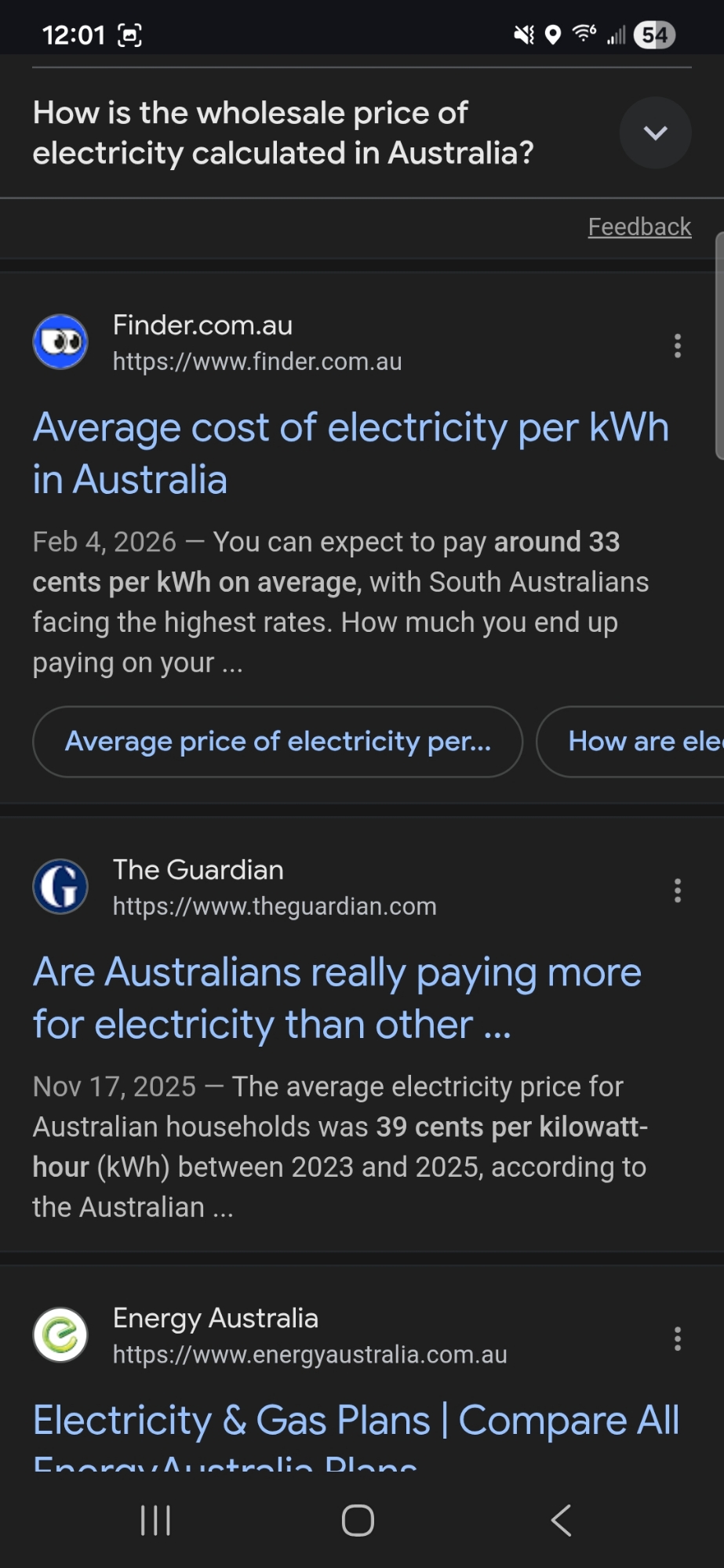This screenshot has width=724, height=1568.
Task: Select the Average price of electricity per... chip
Action: 278,742
